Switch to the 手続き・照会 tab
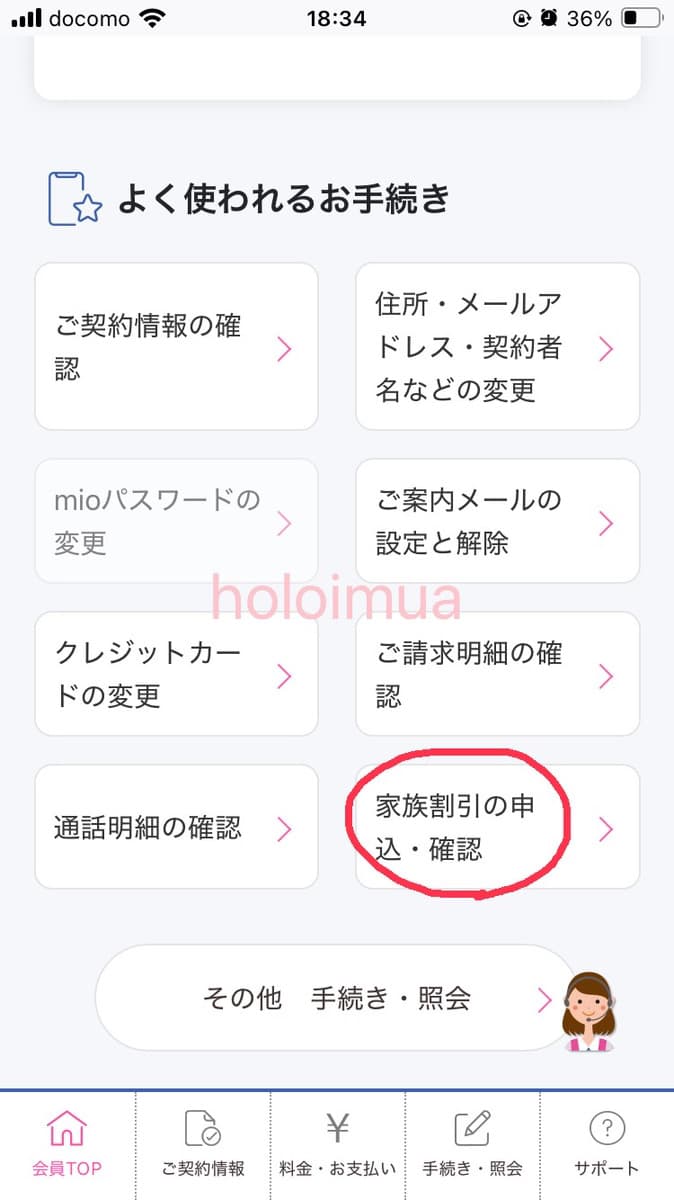This screenshot has height=1200, width=674. 472,1146
